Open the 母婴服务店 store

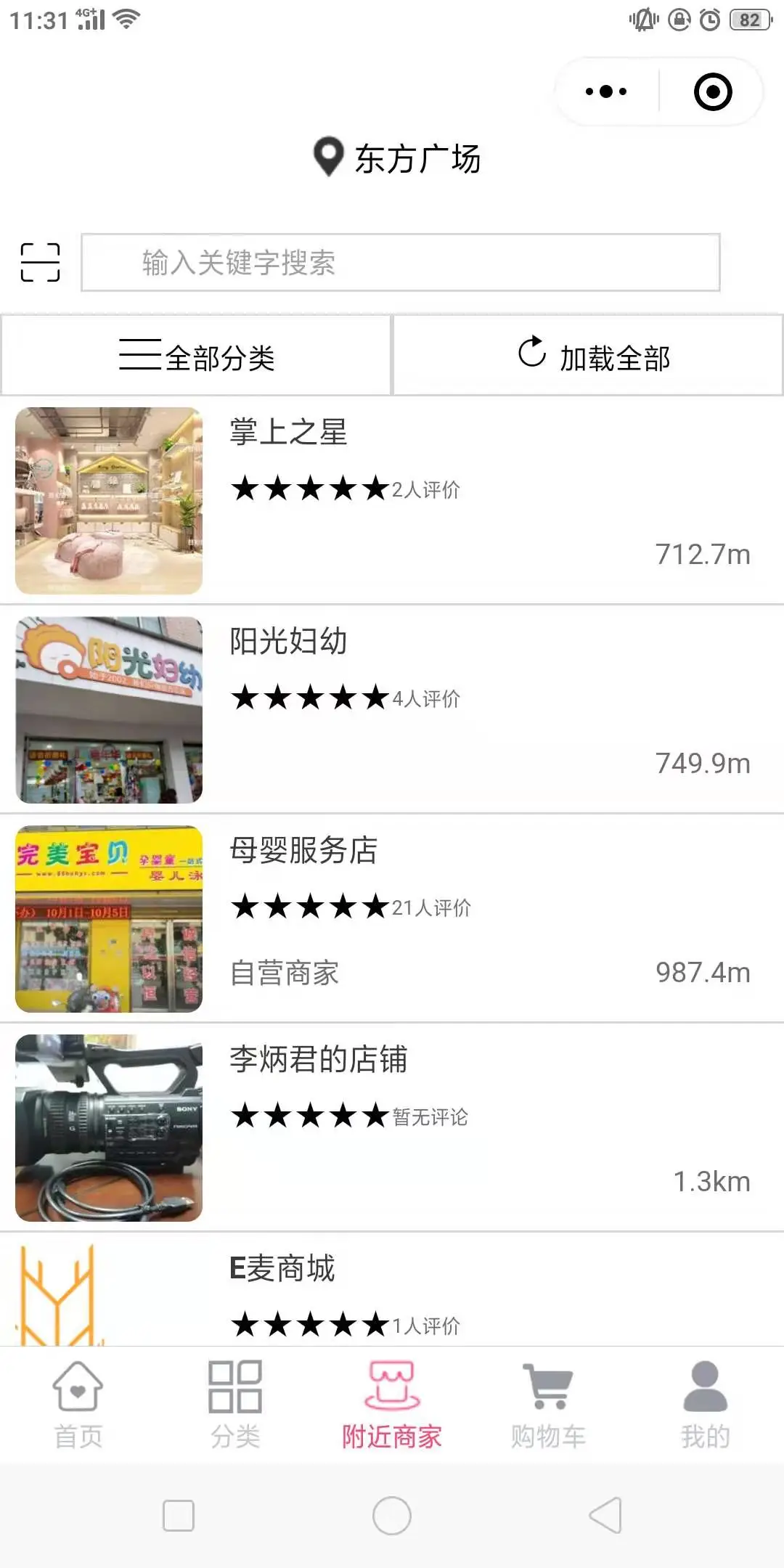392,918
